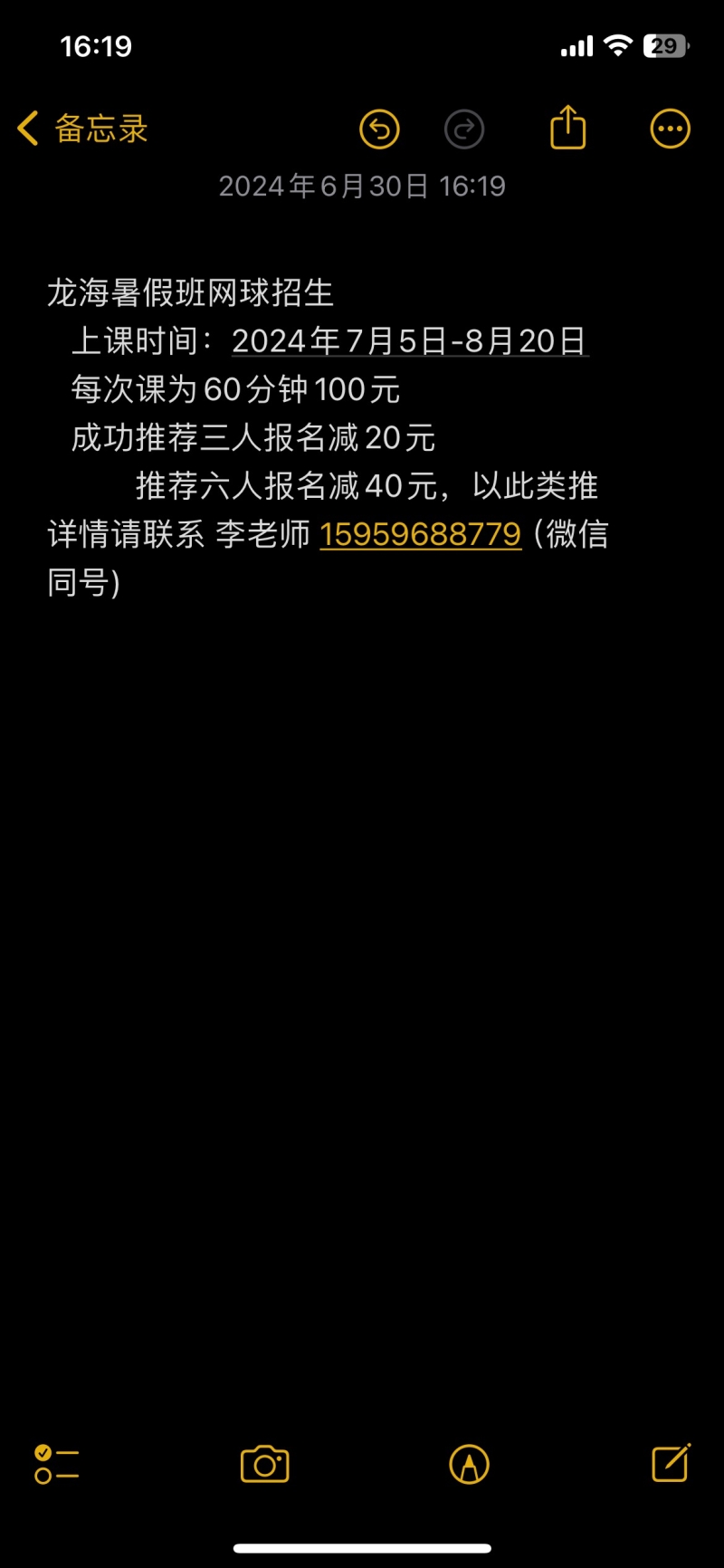Tap the redo arrow icon
The image size is (724, 1568).
coord(464,129)
